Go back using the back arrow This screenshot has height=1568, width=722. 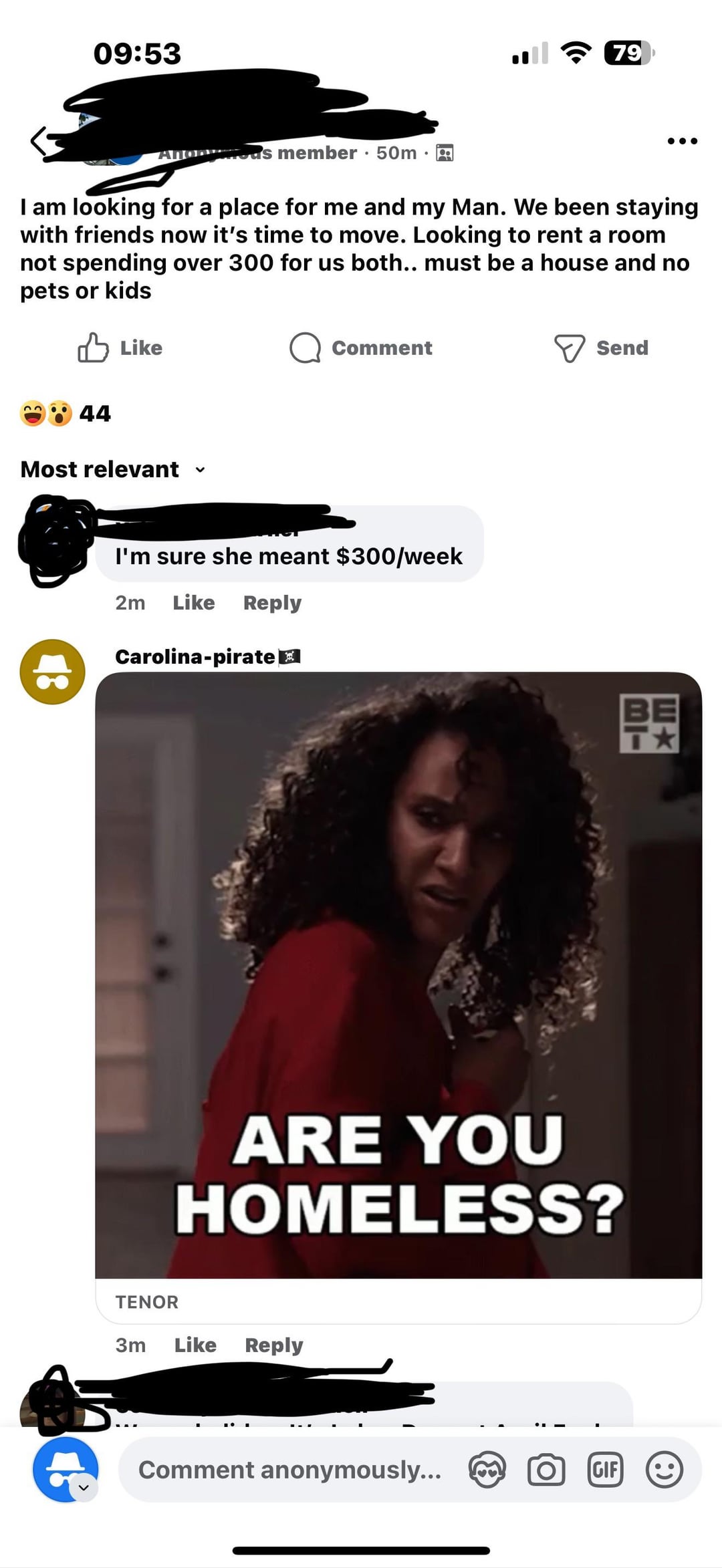pyautogui.click(x=39, y=141)
